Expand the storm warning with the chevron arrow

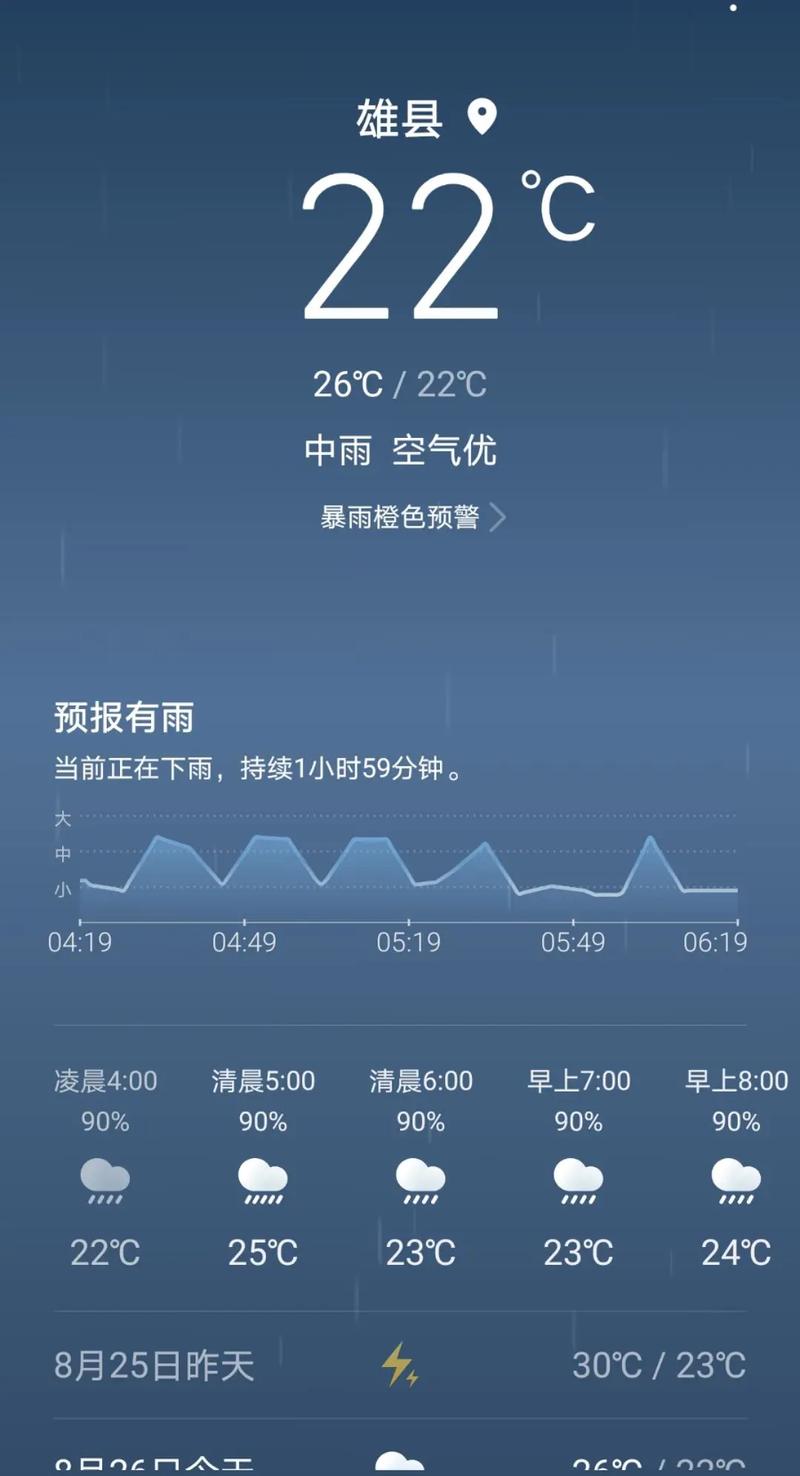click(497, 518)
